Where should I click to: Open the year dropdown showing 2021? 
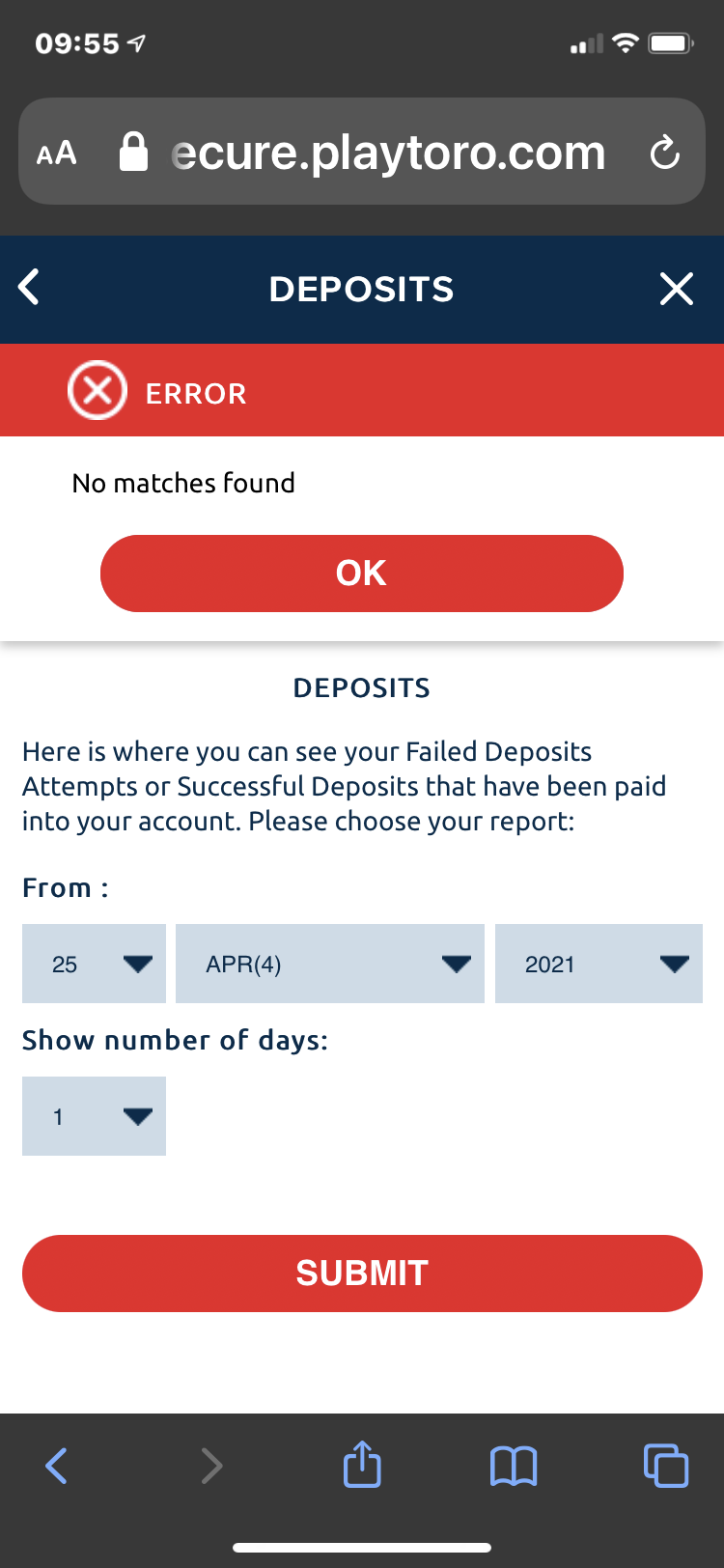pyautogui.click(x=599, y=964)
